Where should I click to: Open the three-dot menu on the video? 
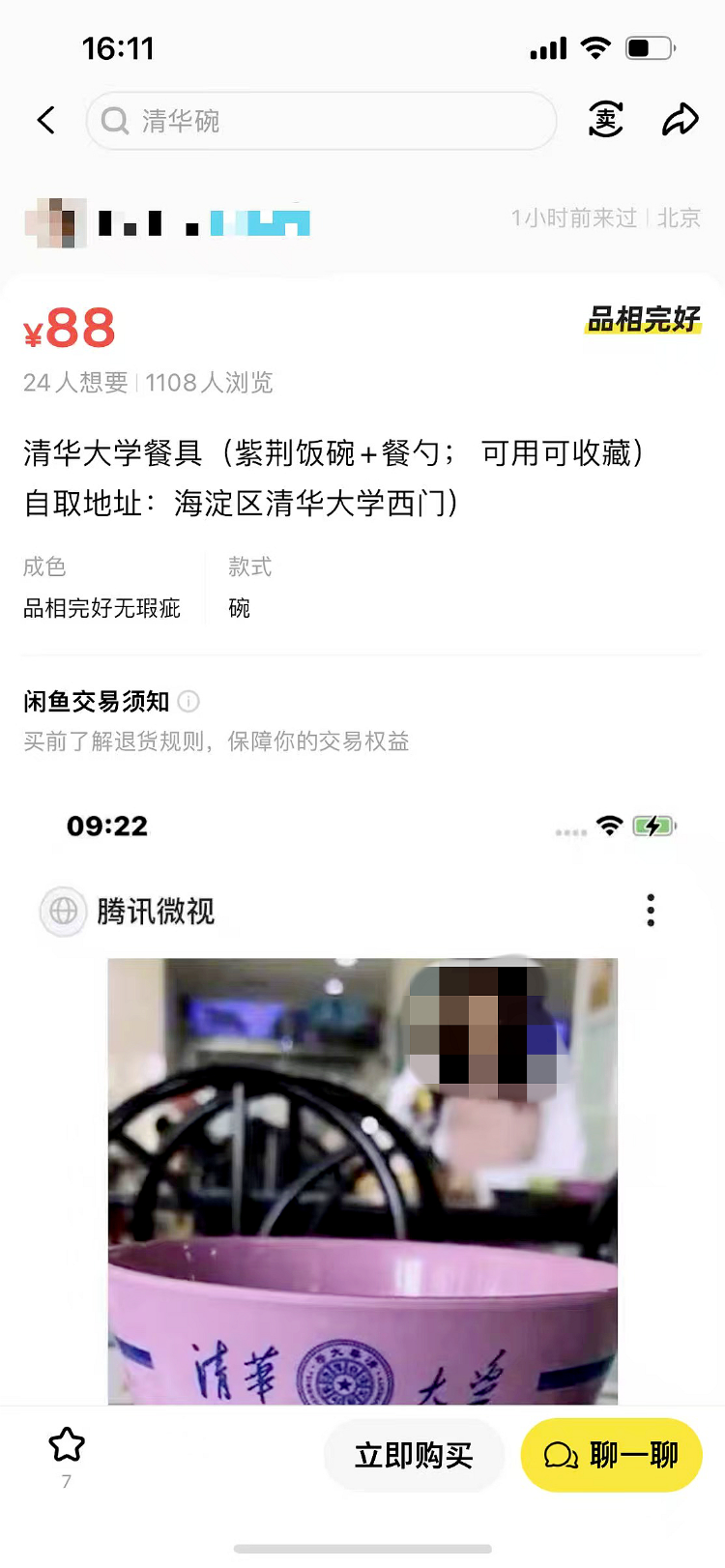pyautogui.click(x=651, y=910)
